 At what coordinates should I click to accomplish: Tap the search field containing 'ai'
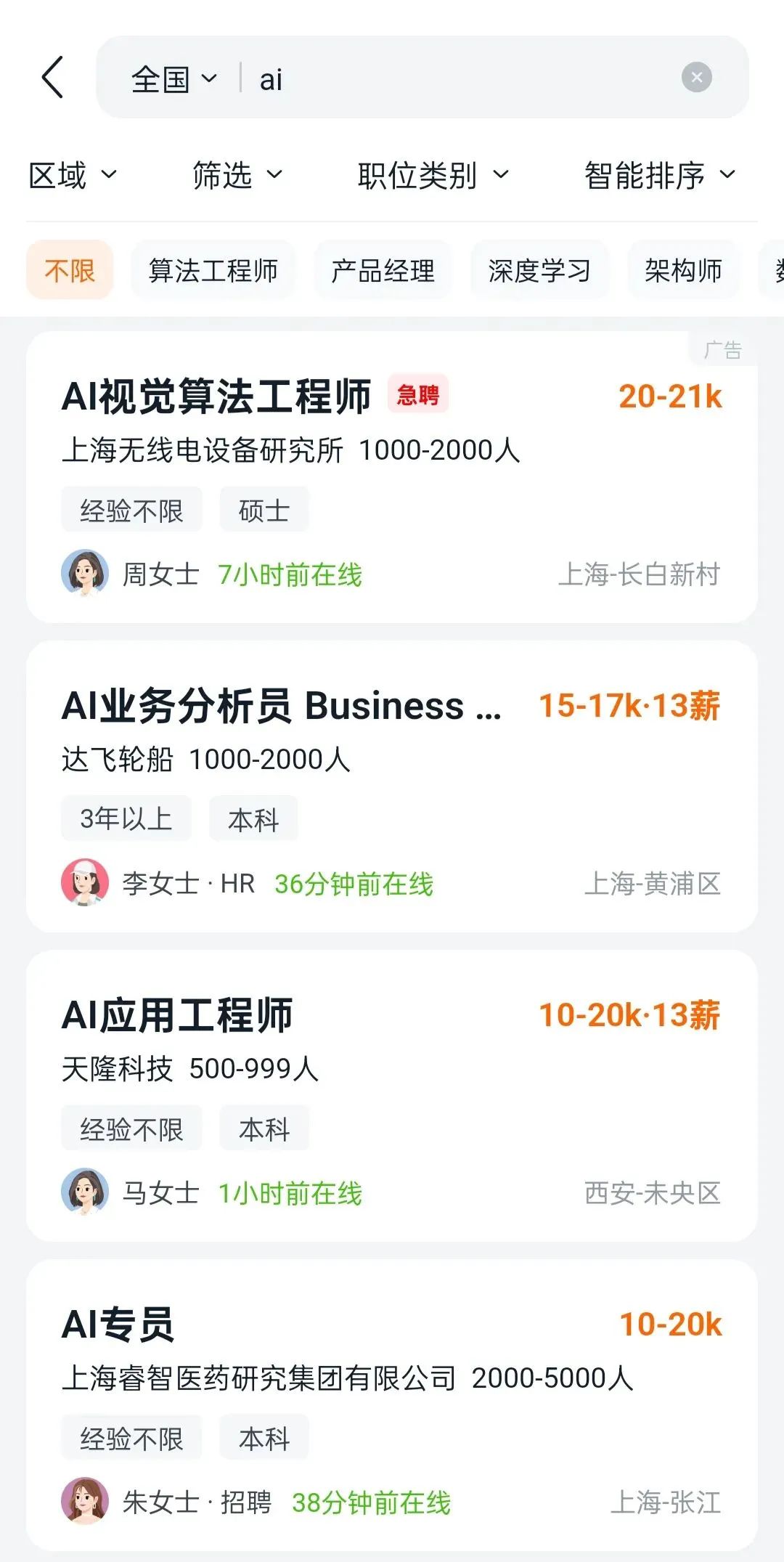(x=450, y=78)
